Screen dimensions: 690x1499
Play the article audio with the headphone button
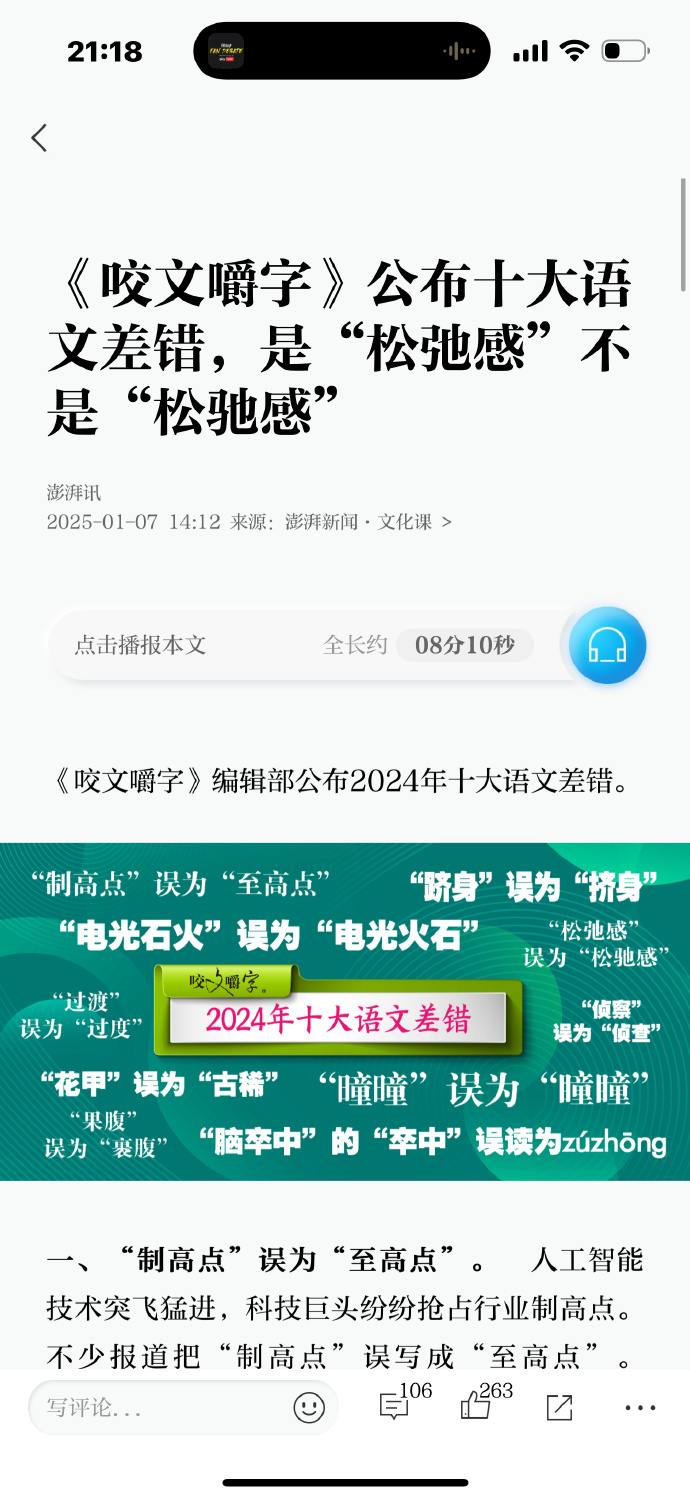[x=607, y=646]
